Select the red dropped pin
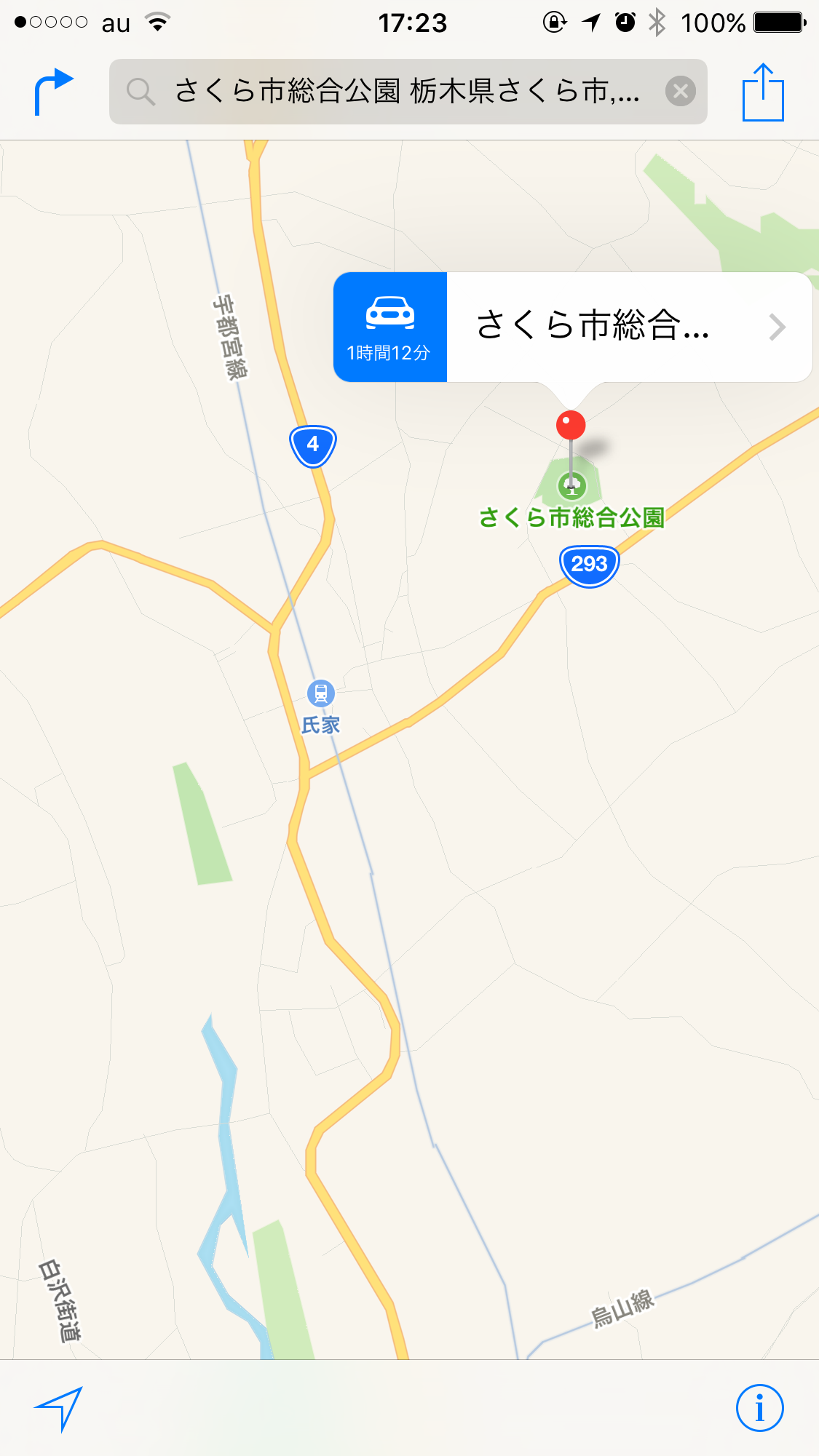This screenshot has height=1456, width=819. click(571, 425)
